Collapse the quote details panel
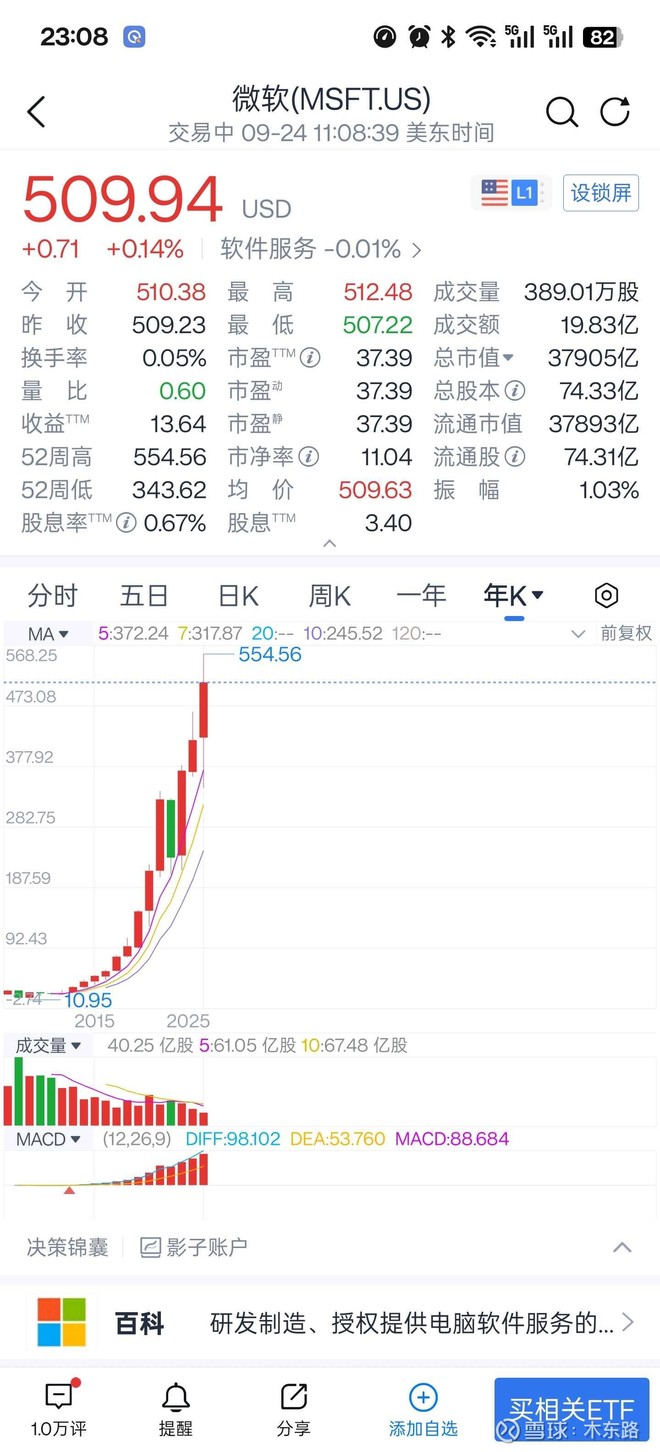Screen dimensions: 660x1452 click(x=330, y=543)
